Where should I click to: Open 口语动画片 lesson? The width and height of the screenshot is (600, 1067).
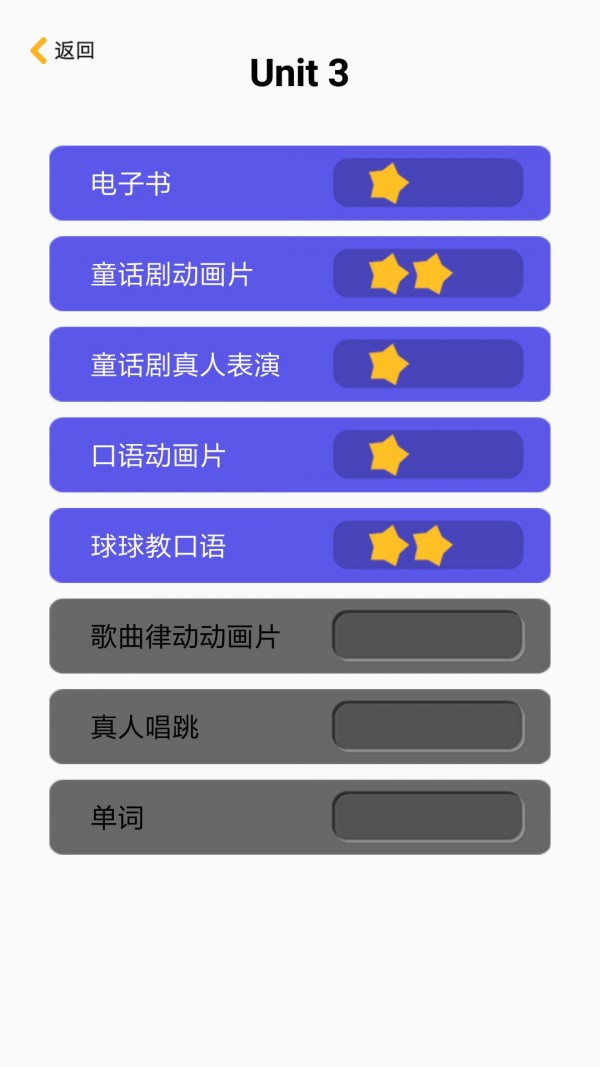point(299,455)
